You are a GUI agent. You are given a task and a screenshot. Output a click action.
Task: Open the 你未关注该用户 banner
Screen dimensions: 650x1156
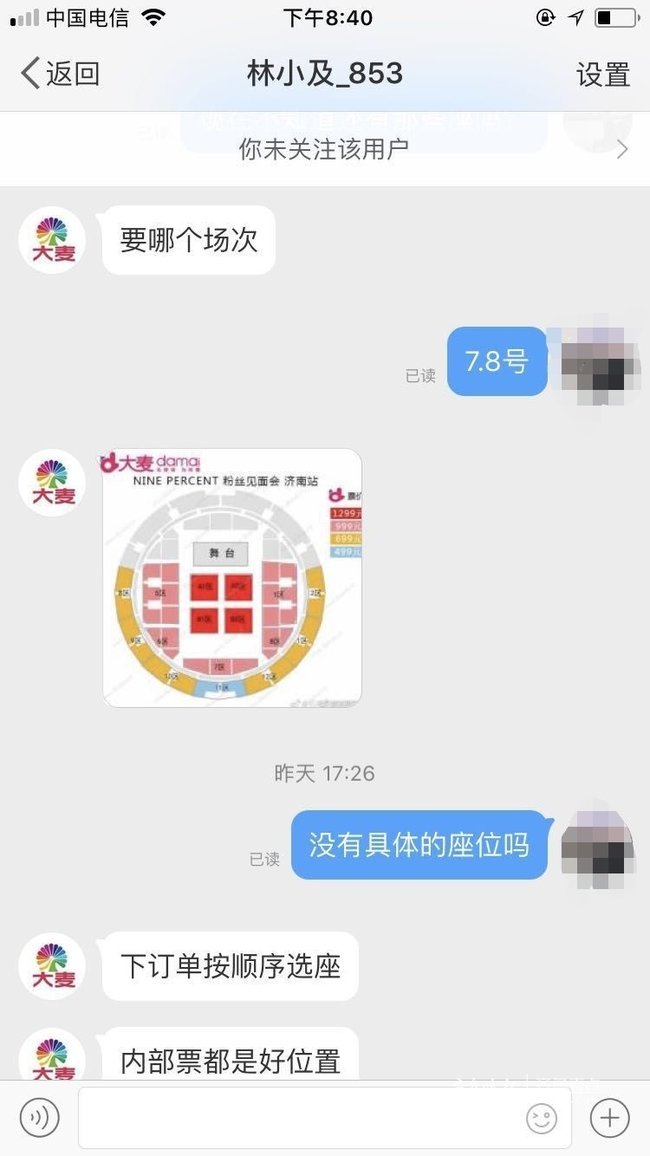click(324, 150)
